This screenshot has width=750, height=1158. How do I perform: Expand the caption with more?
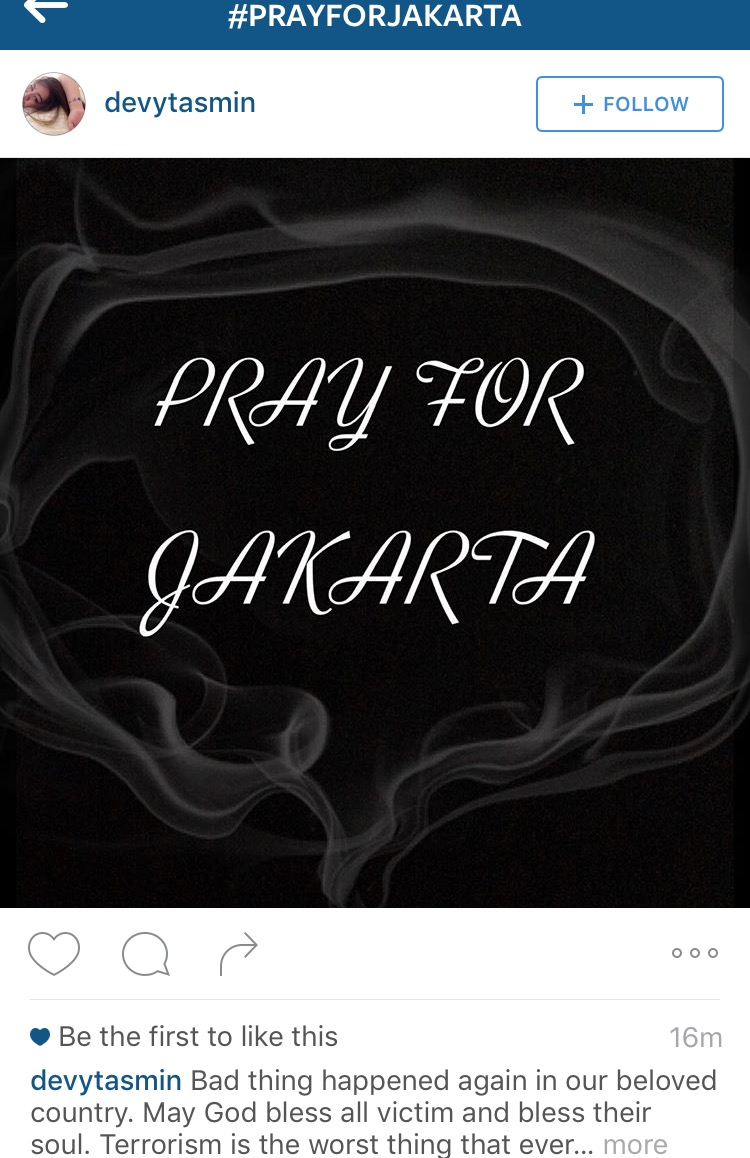click(x=635, y=1143)
